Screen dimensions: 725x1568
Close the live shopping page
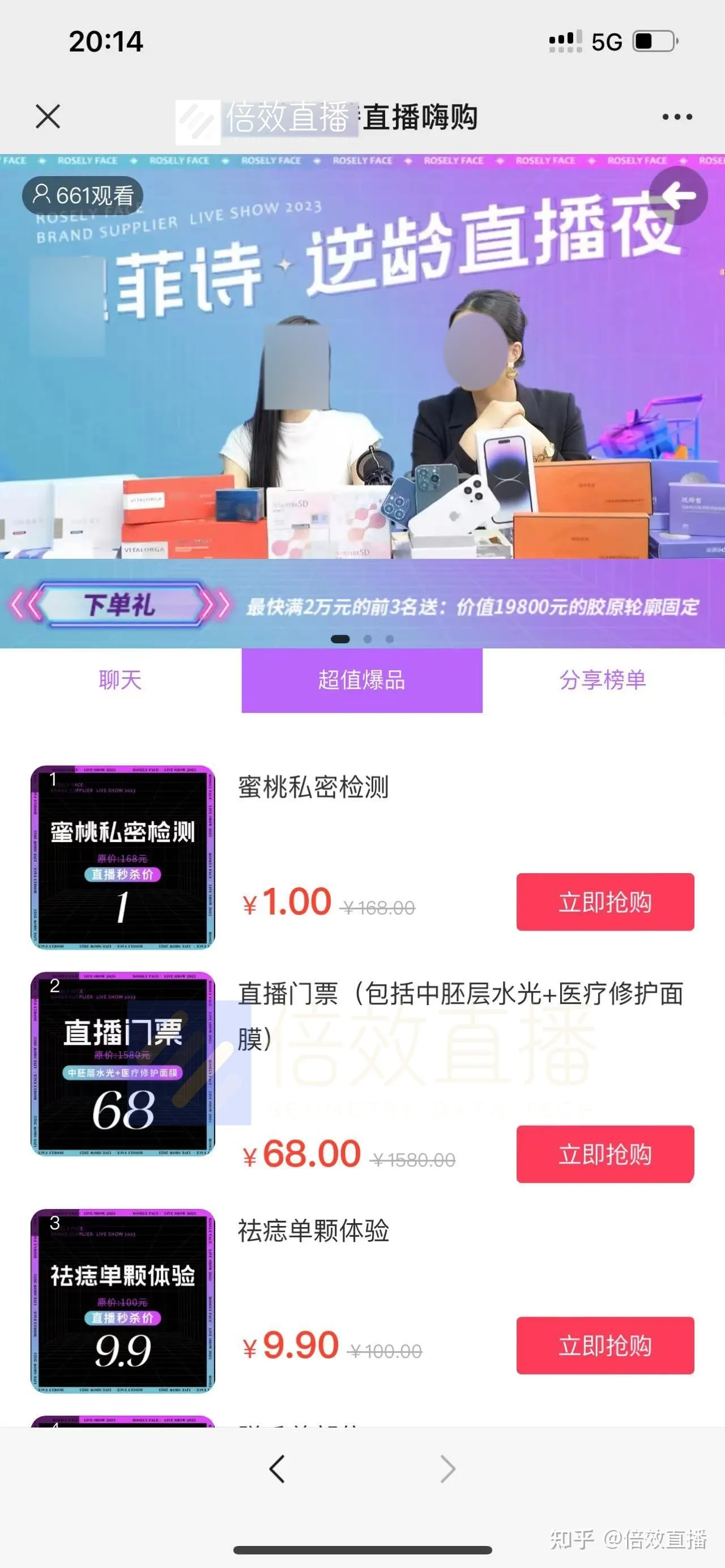click(48, 116)
